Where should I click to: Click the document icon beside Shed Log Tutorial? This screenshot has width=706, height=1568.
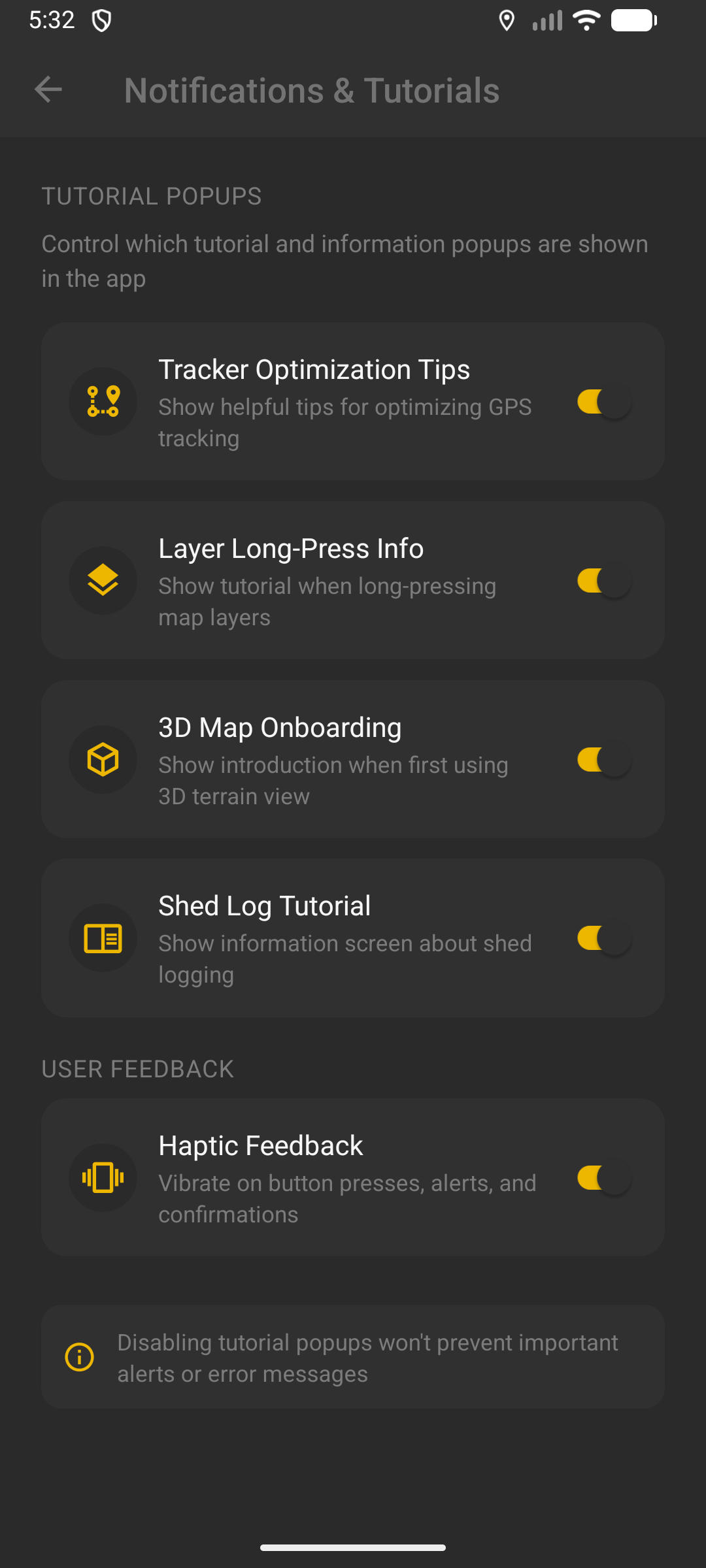pyautogui.click(x=103, y=938)
